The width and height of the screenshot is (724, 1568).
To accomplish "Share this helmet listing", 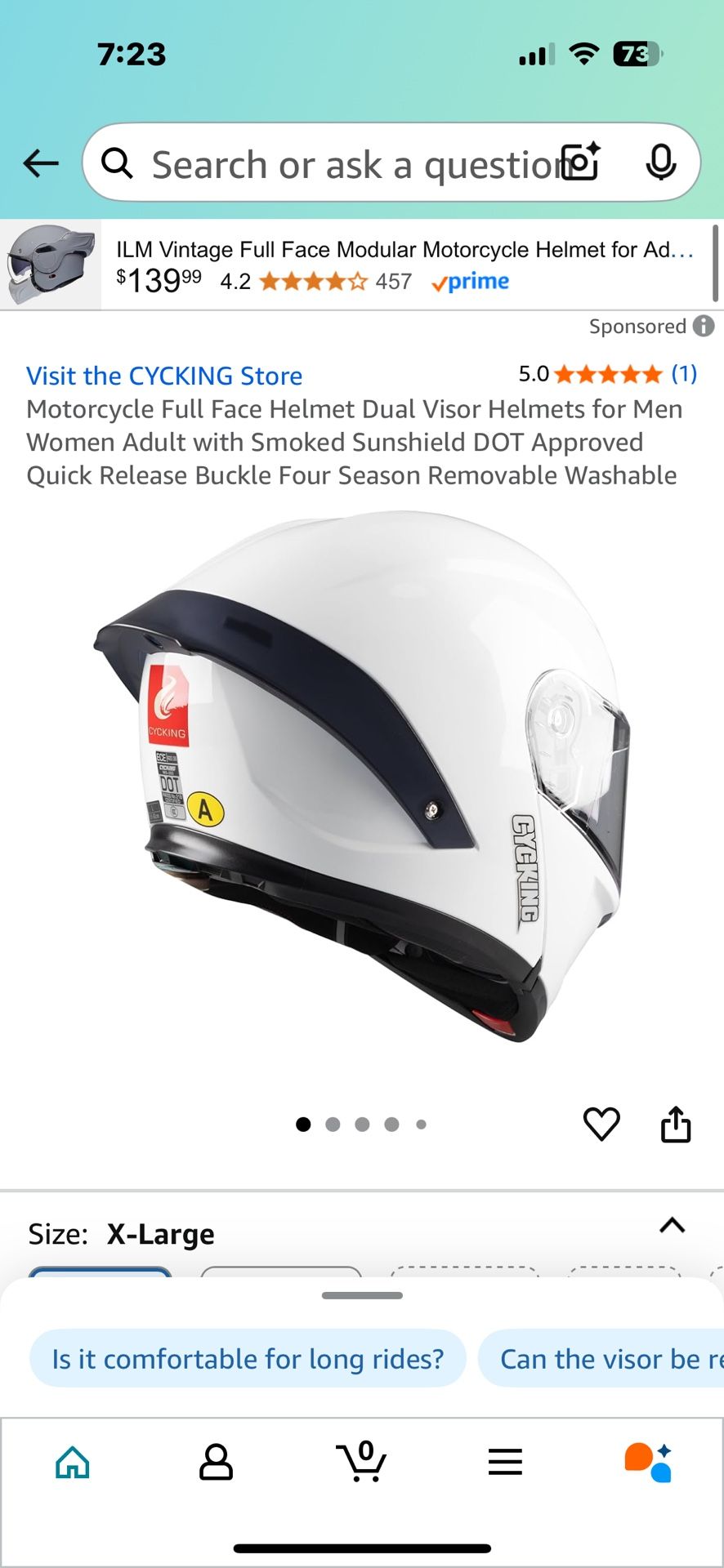I will 676,1125.
